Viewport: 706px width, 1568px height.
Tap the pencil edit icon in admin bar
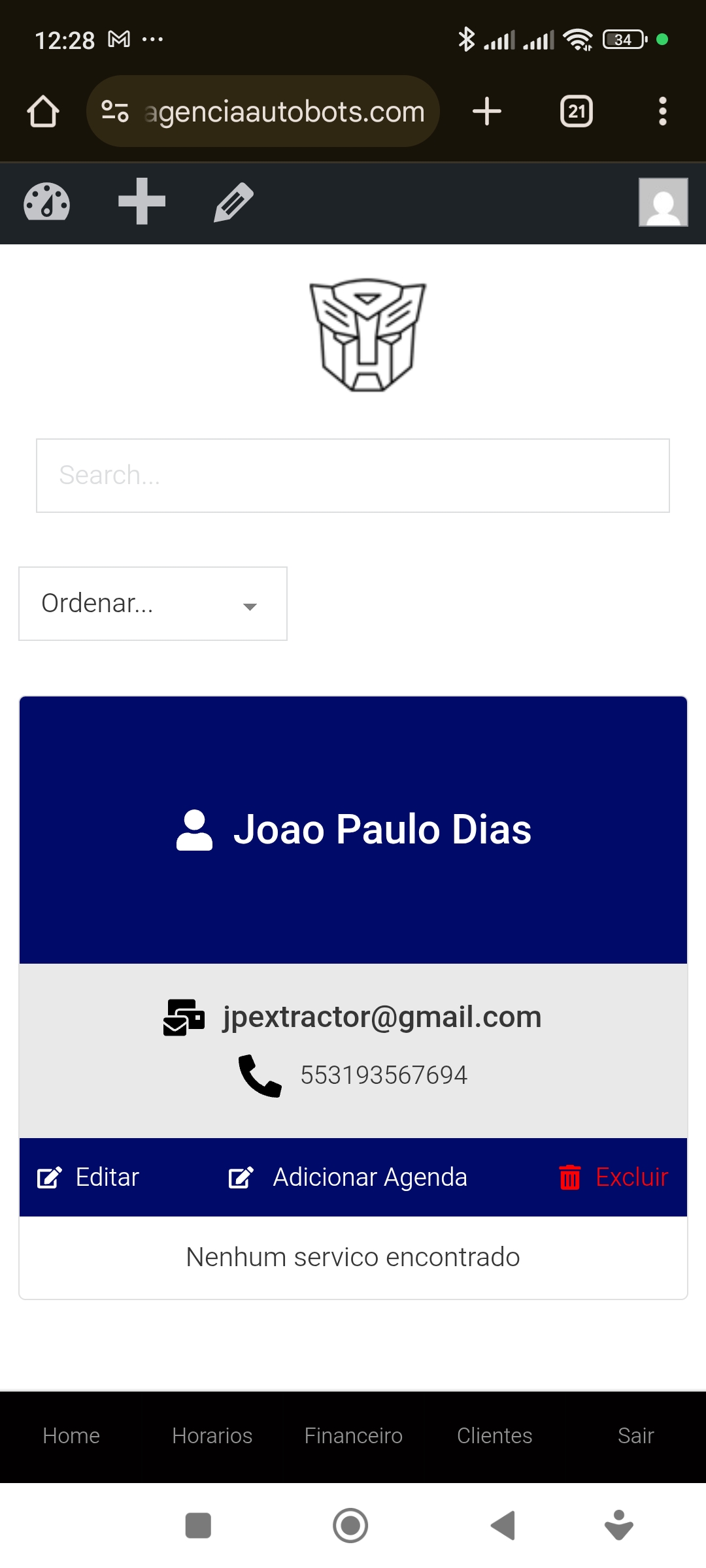click(x=234, y=202)
